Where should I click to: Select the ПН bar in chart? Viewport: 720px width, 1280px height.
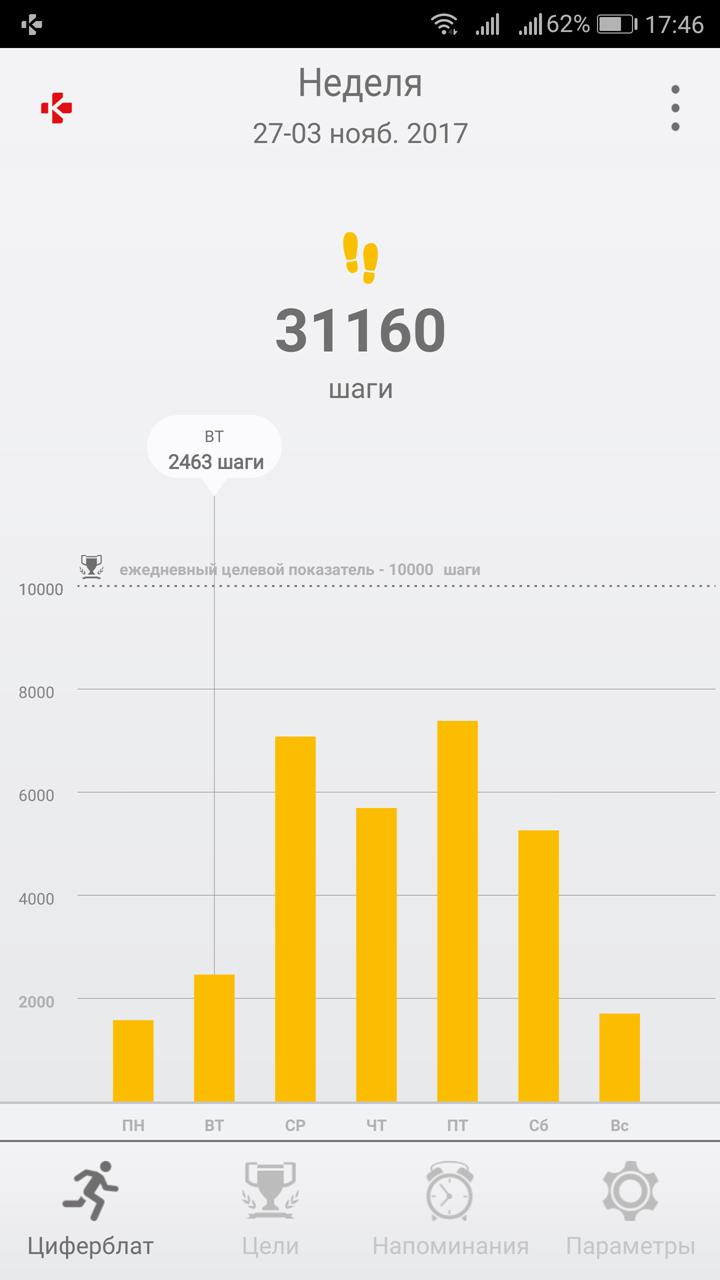tap(133, 1061)
